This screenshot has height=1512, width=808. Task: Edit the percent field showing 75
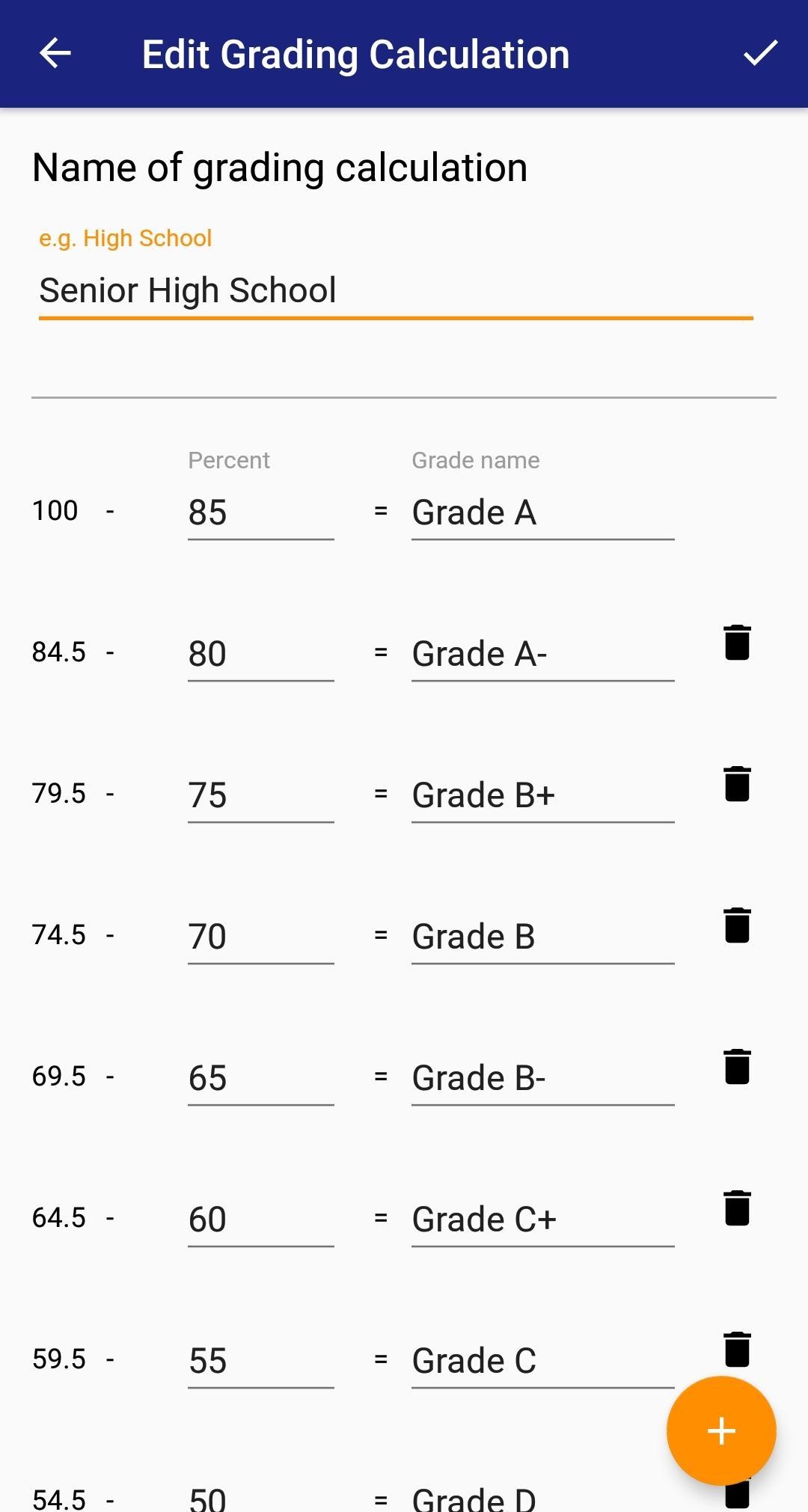(260, 796)
